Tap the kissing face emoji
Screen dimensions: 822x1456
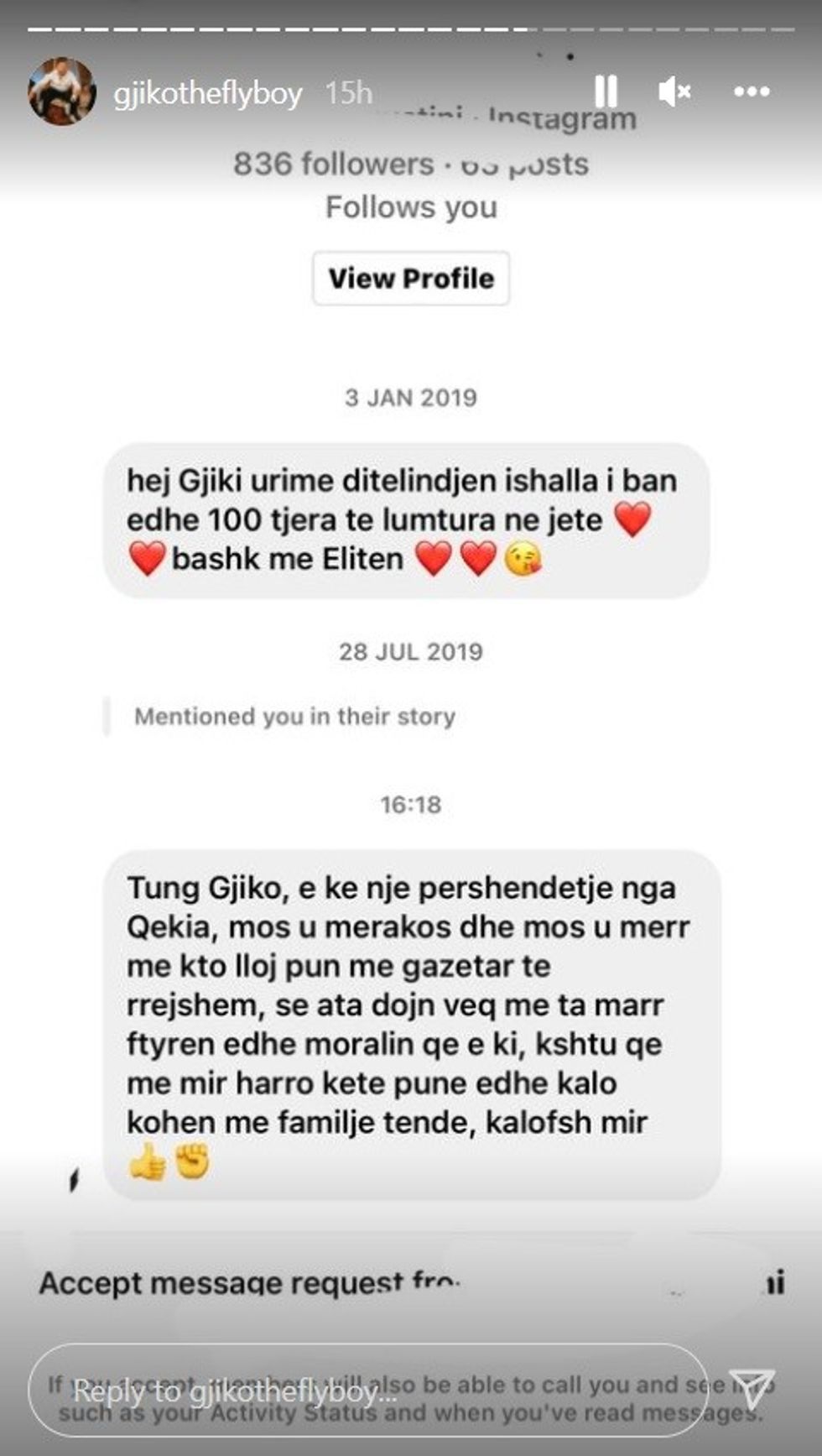524,559
